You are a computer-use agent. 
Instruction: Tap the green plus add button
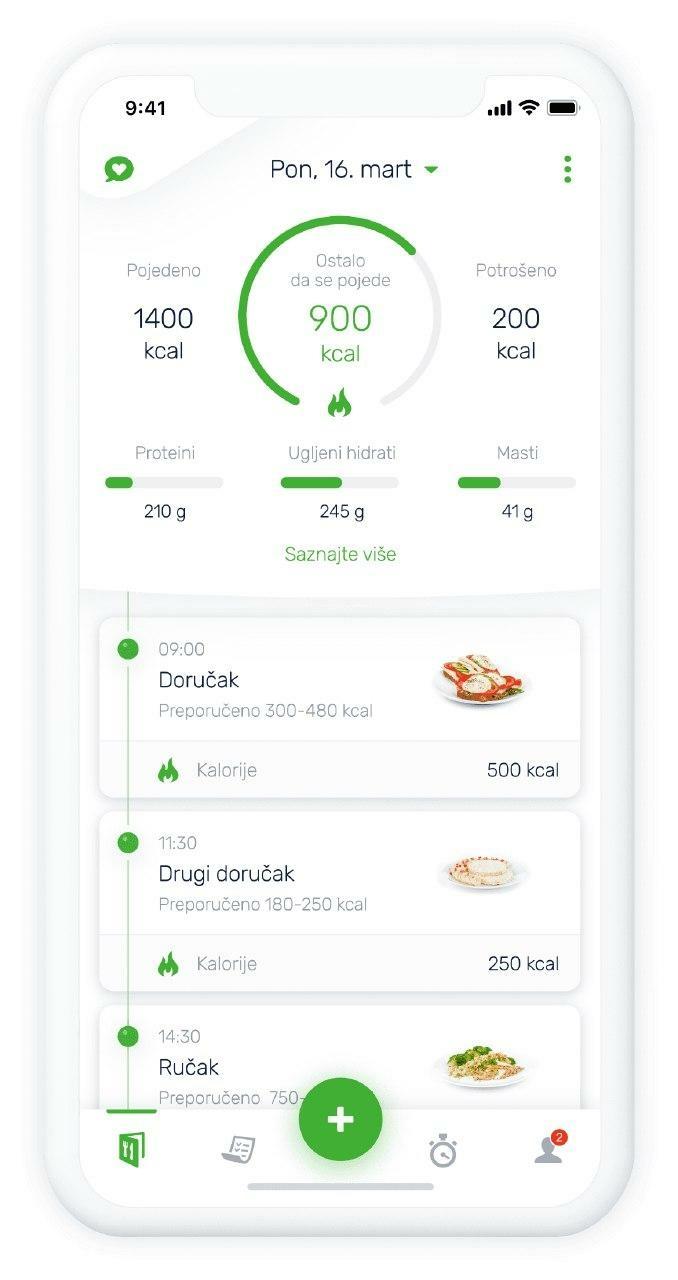340,1120
